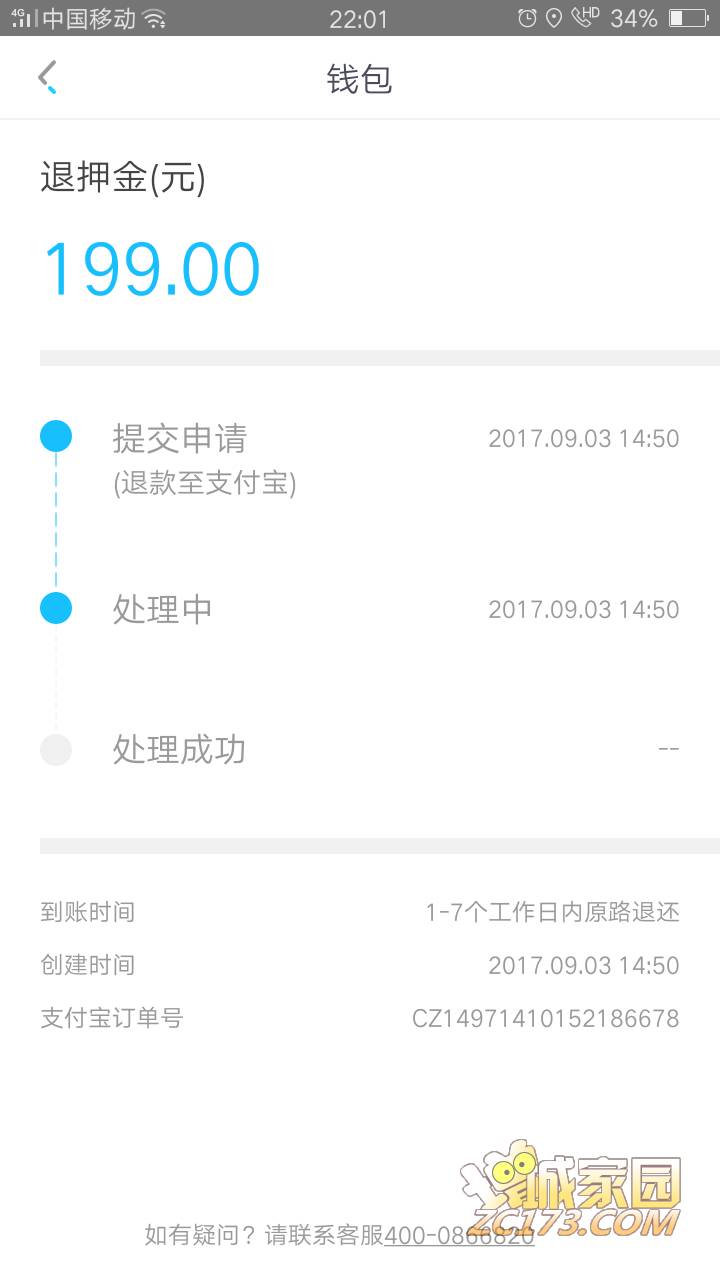Screen dimensions: 720x1280
Task: Go back from the 钱包 screen
Action: point(47,77)
